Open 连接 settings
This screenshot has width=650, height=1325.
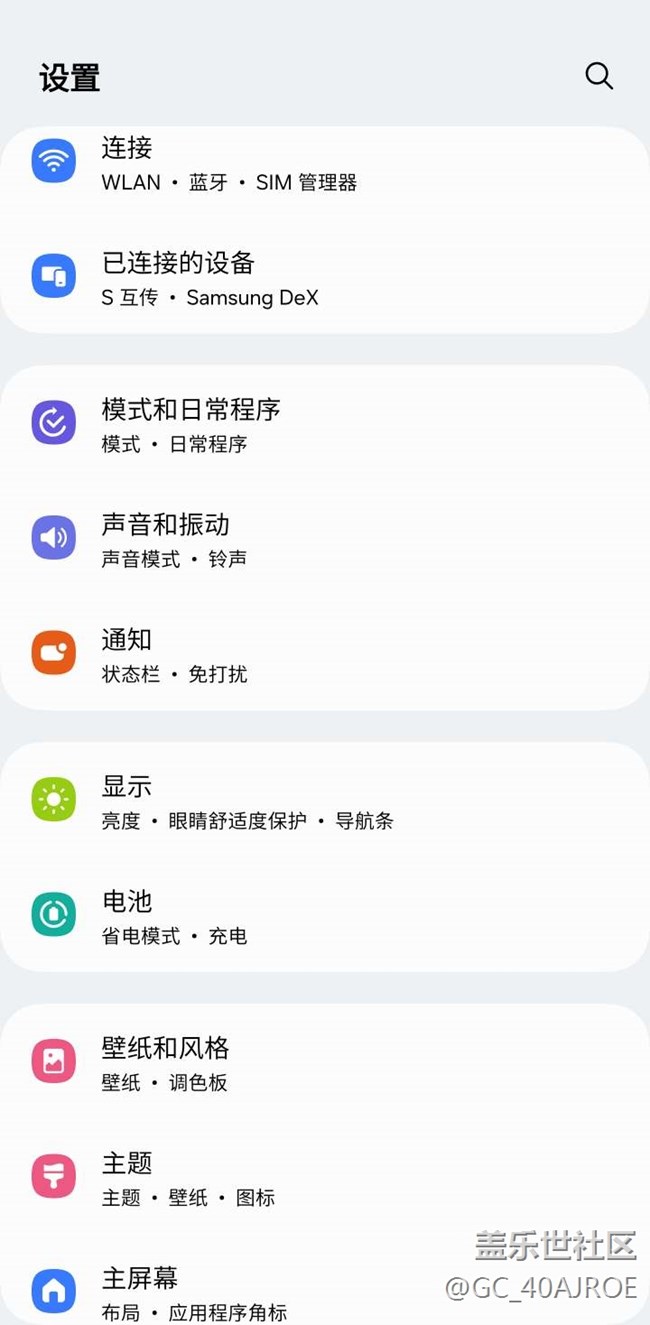point(325,165)
